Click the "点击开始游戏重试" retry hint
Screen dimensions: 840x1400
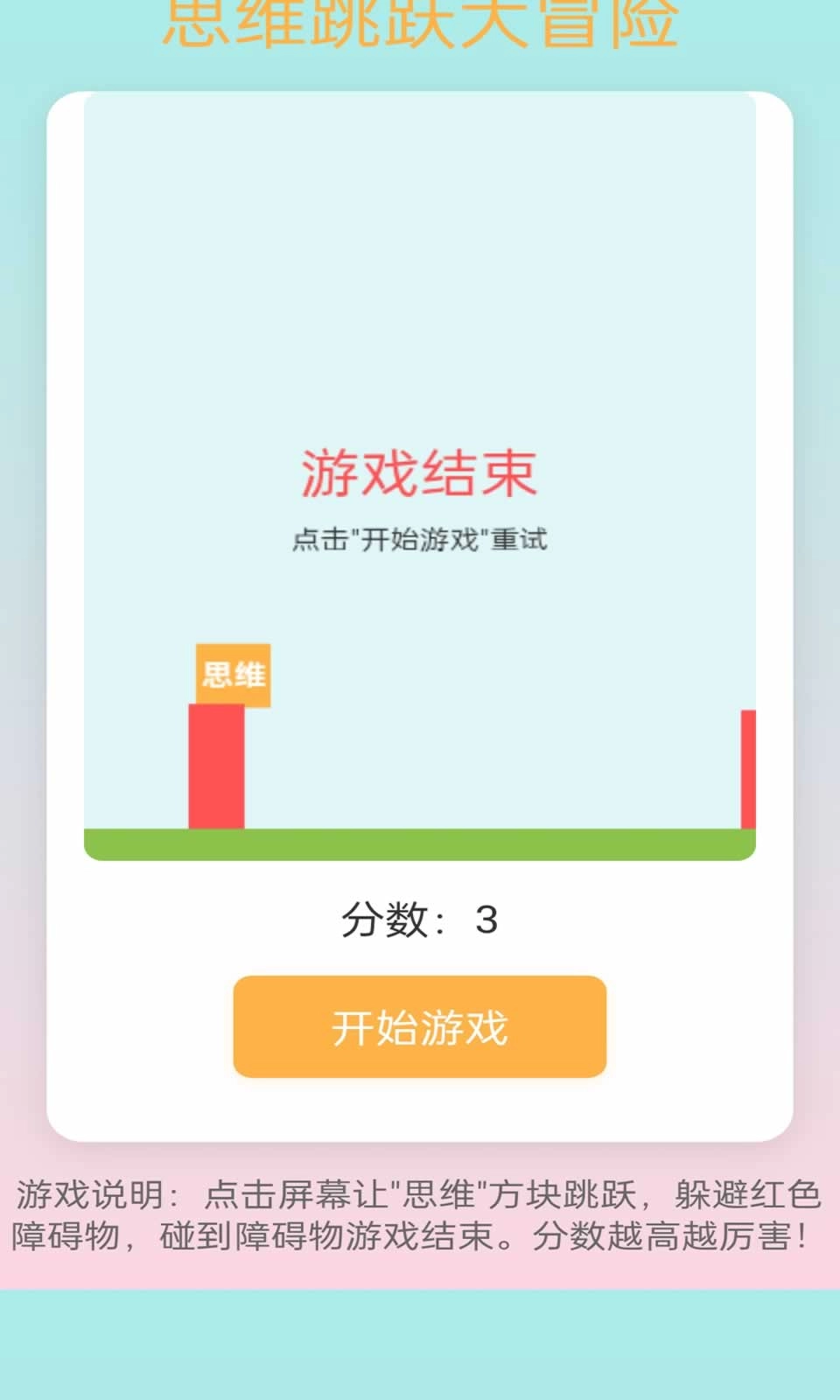click(420, 541)
